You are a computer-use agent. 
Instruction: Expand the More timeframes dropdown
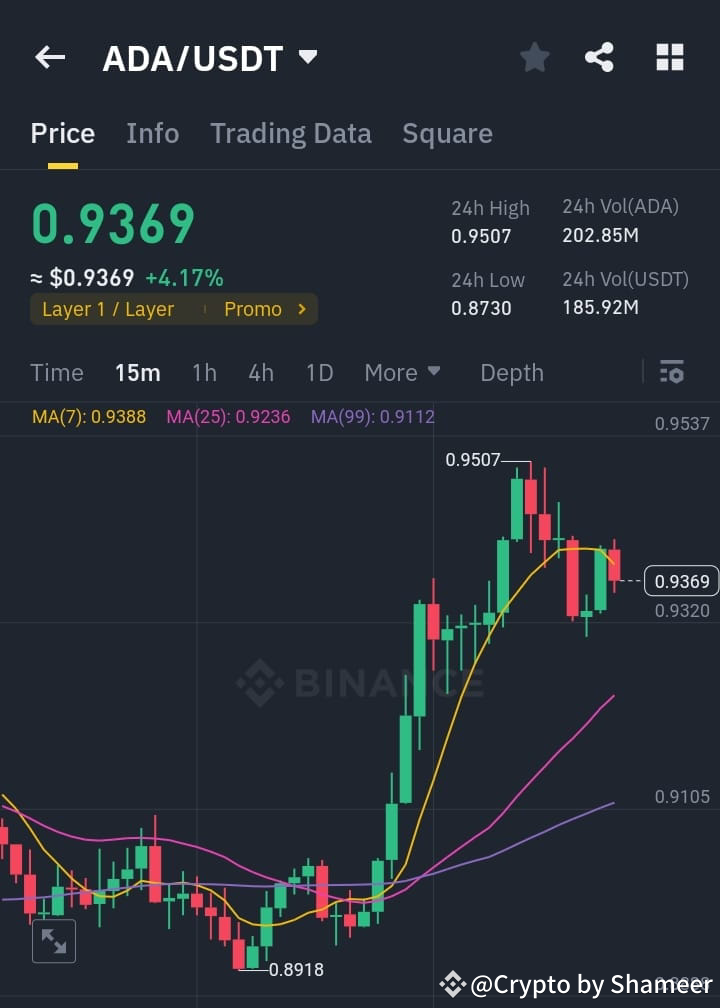(x=403, y=372)
